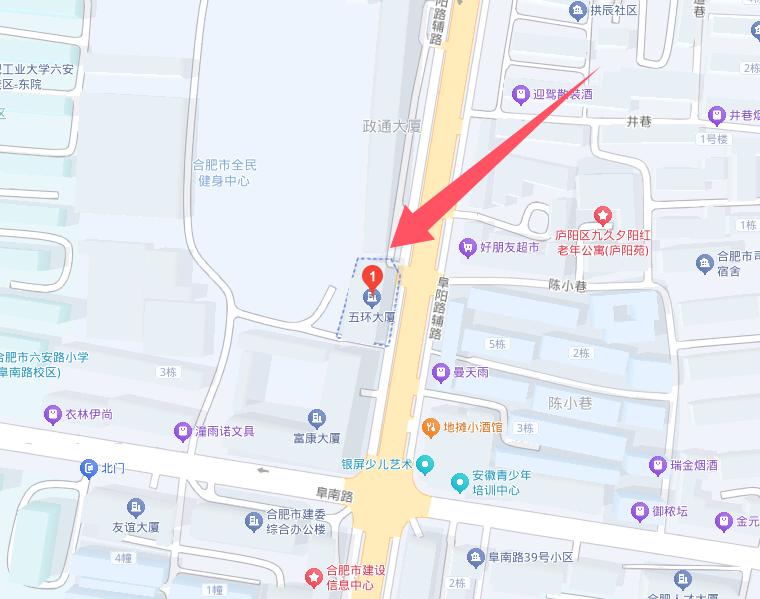Open the 安徽青少年培训中心 marker

point(459,483)
